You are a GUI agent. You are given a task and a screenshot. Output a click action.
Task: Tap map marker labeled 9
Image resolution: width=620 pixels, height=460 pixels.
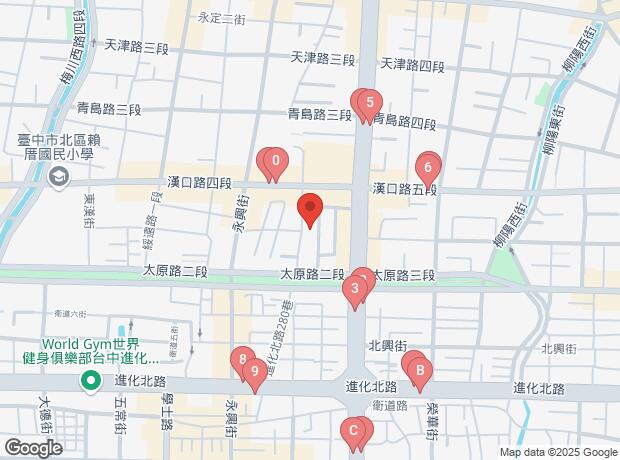(256, 375)
